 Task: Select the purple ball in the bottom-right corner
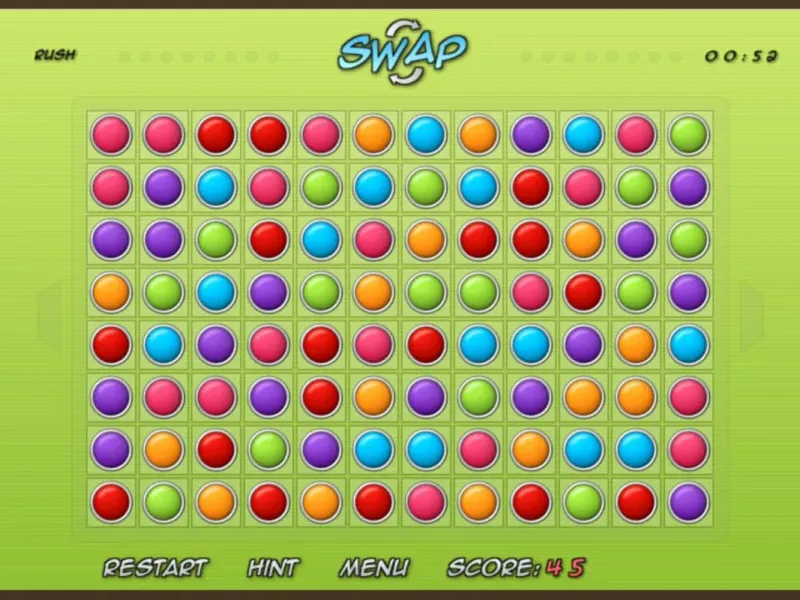tap(688, 502)
